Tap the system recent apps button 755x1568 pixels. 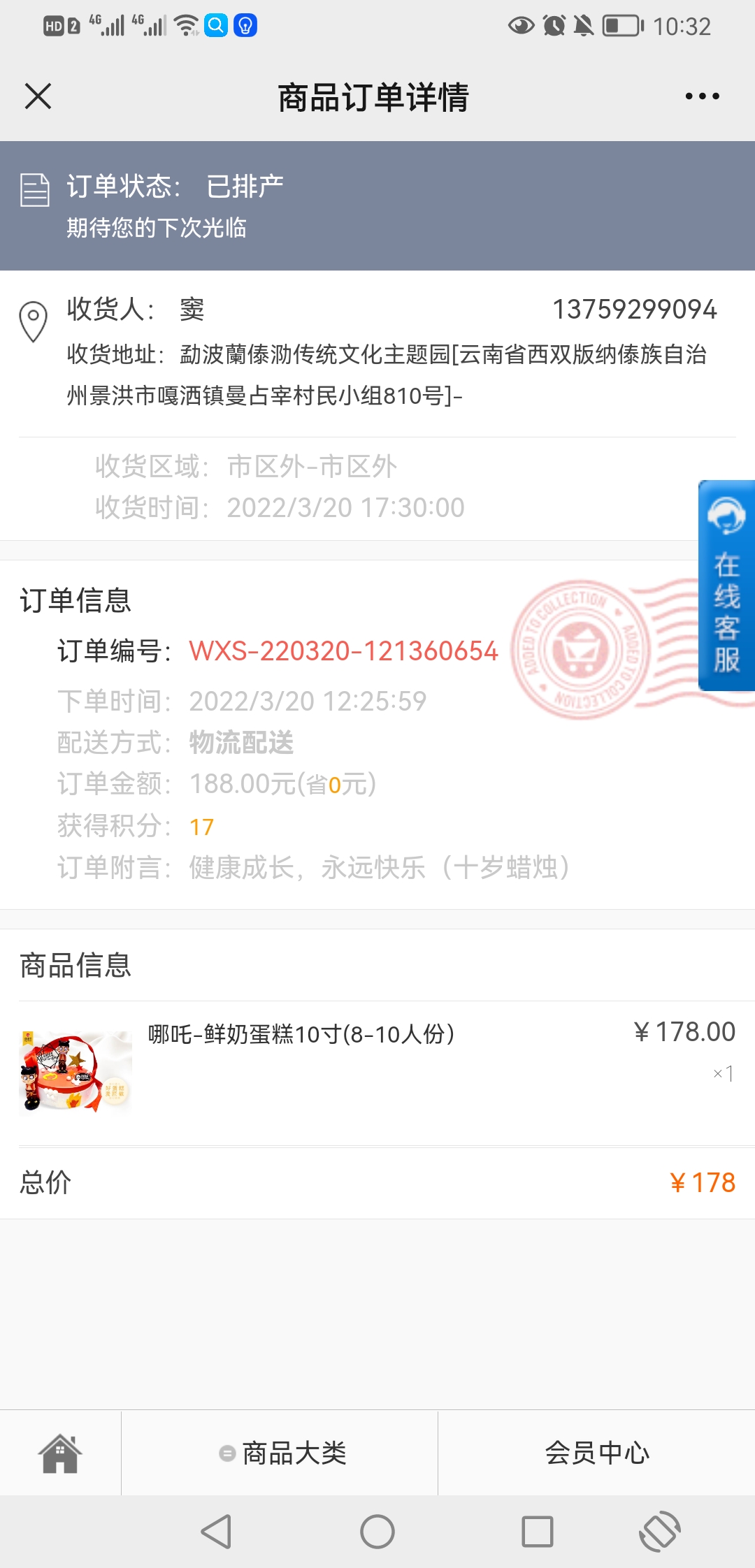(537, 1532)
